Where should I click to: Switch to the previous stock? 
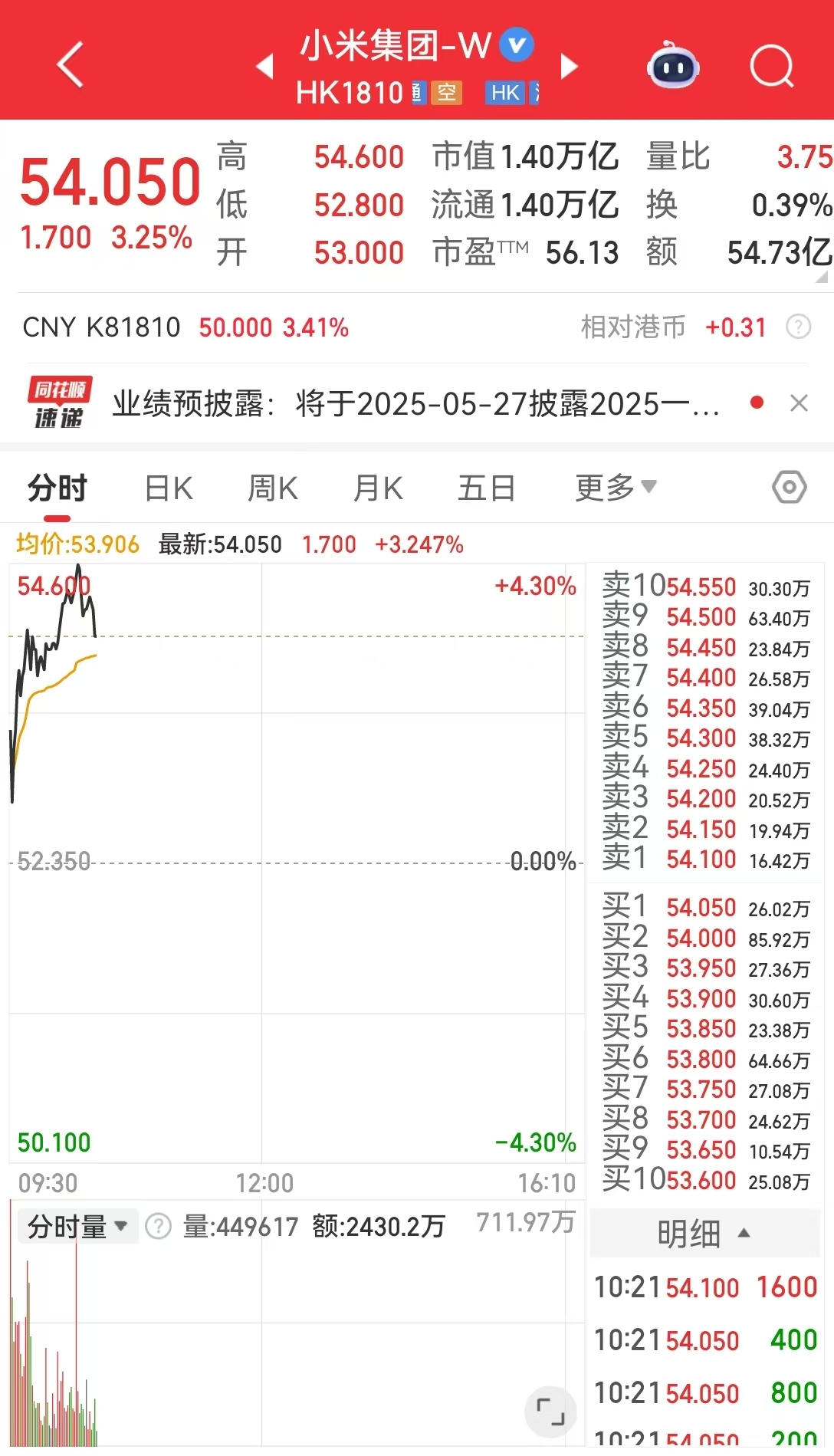click(x=265, y=67)
